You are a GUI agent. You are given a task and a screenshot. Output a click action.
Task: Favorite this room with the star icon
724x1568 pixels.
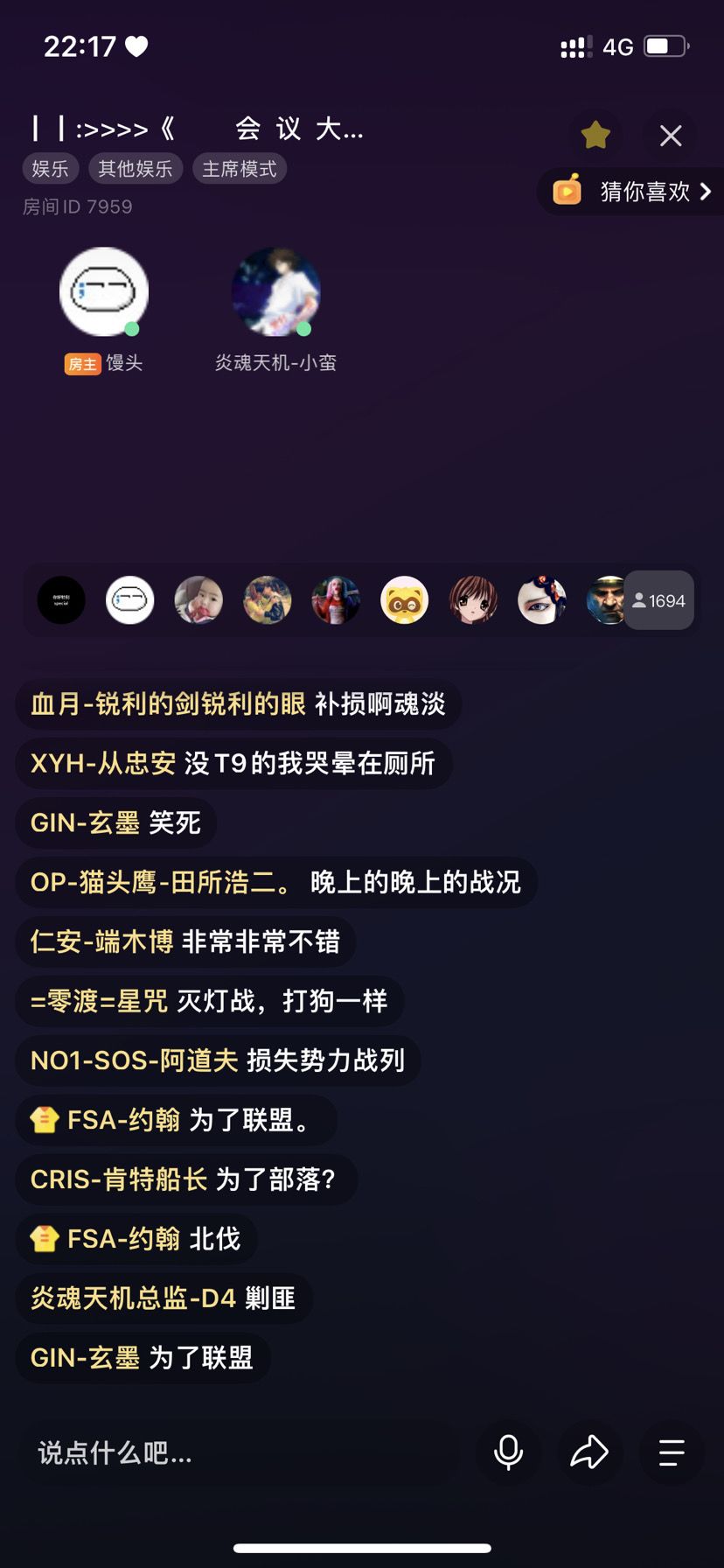coord(595,135)
